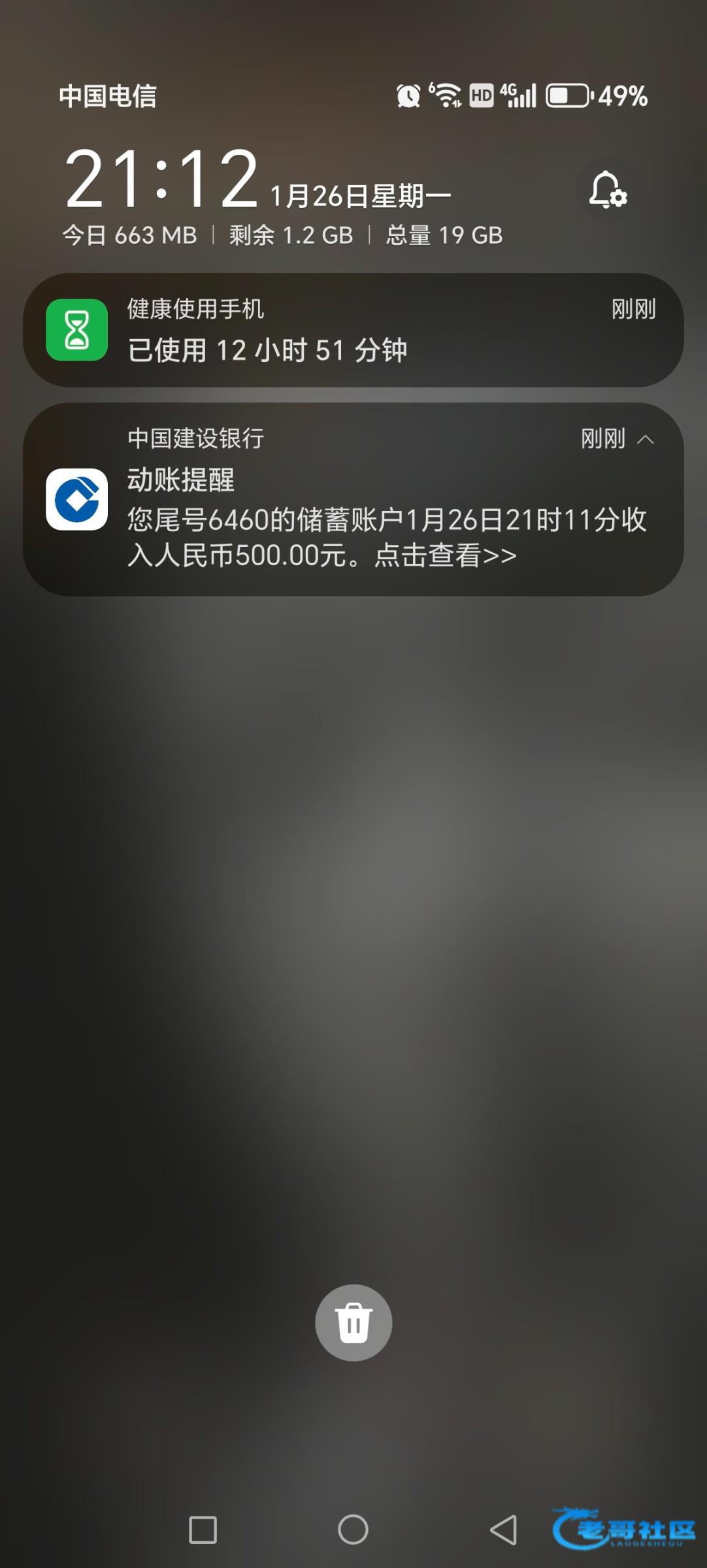
Task: Open recent apps overview
Action: pyautogui.click(x=203, y=1529)
